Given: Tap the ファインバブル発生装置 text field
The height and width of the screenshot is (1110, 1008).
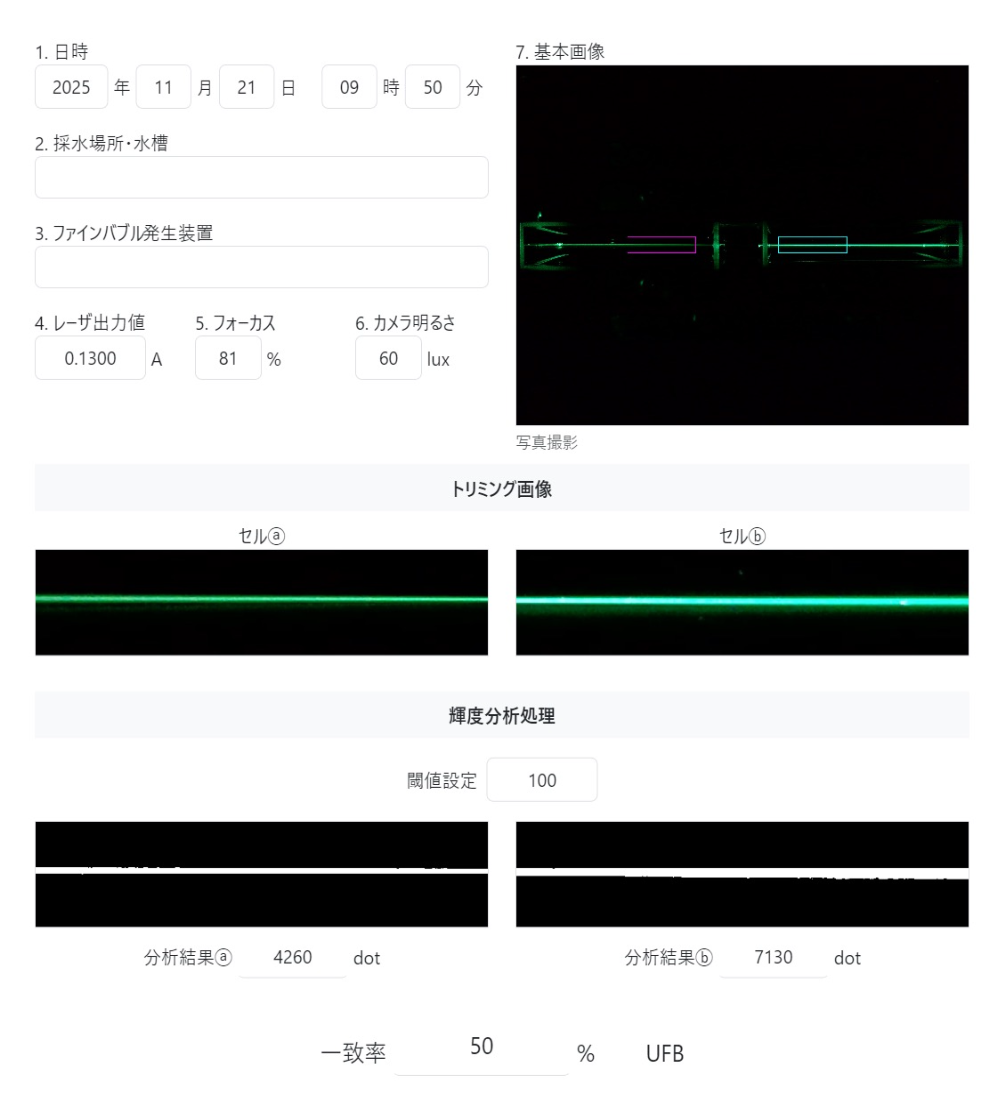Looking at the screenshot, I should tap(261, 268).
